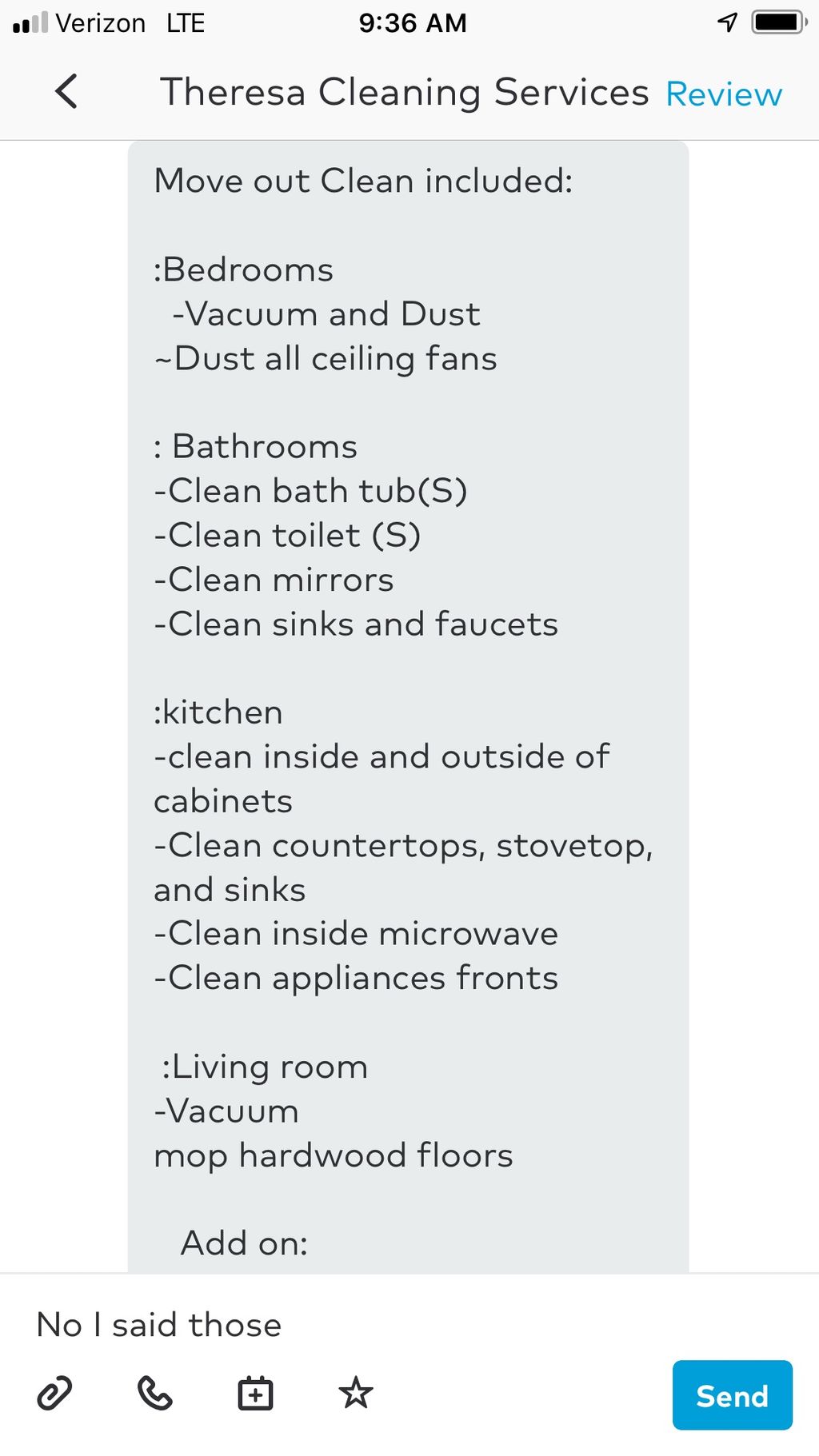The image size is (819, 1456).
Task: Tap the message field containing 'No I said those'
Action: point(409,1325)
